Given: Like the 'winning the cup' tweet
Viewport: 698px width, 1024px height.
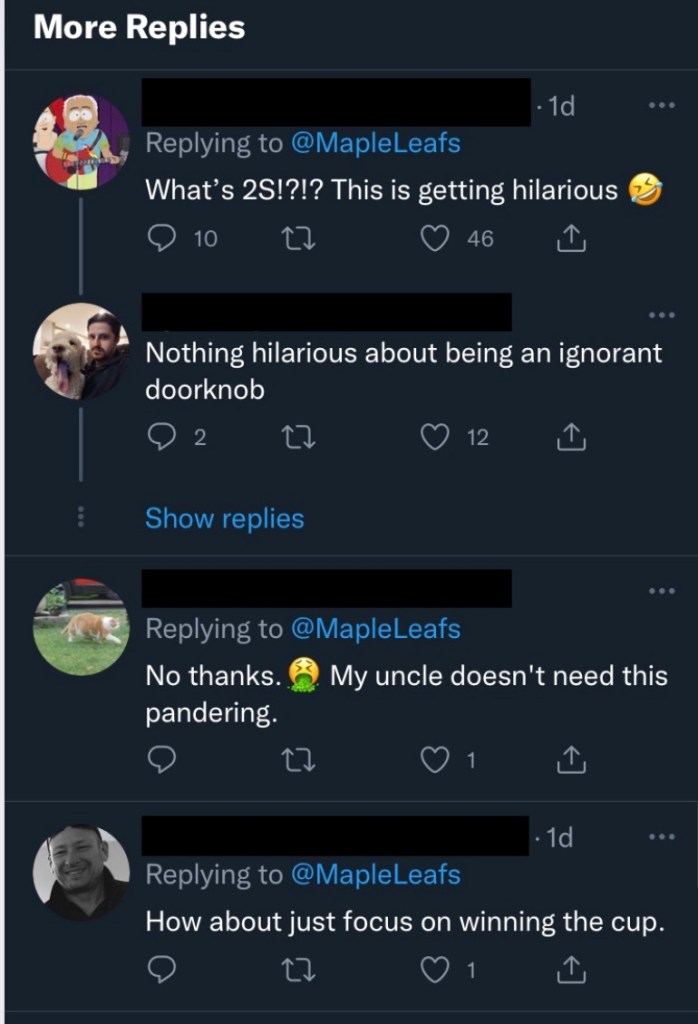Looking at the screenshot, I should (x=433, y=969).
